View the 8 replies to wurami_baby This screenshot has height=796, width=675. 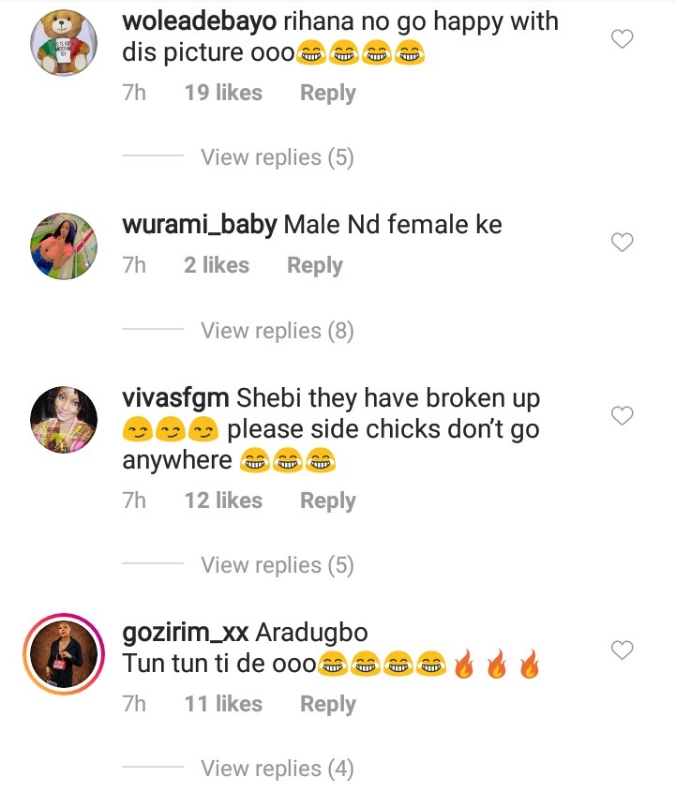(277, 331)
